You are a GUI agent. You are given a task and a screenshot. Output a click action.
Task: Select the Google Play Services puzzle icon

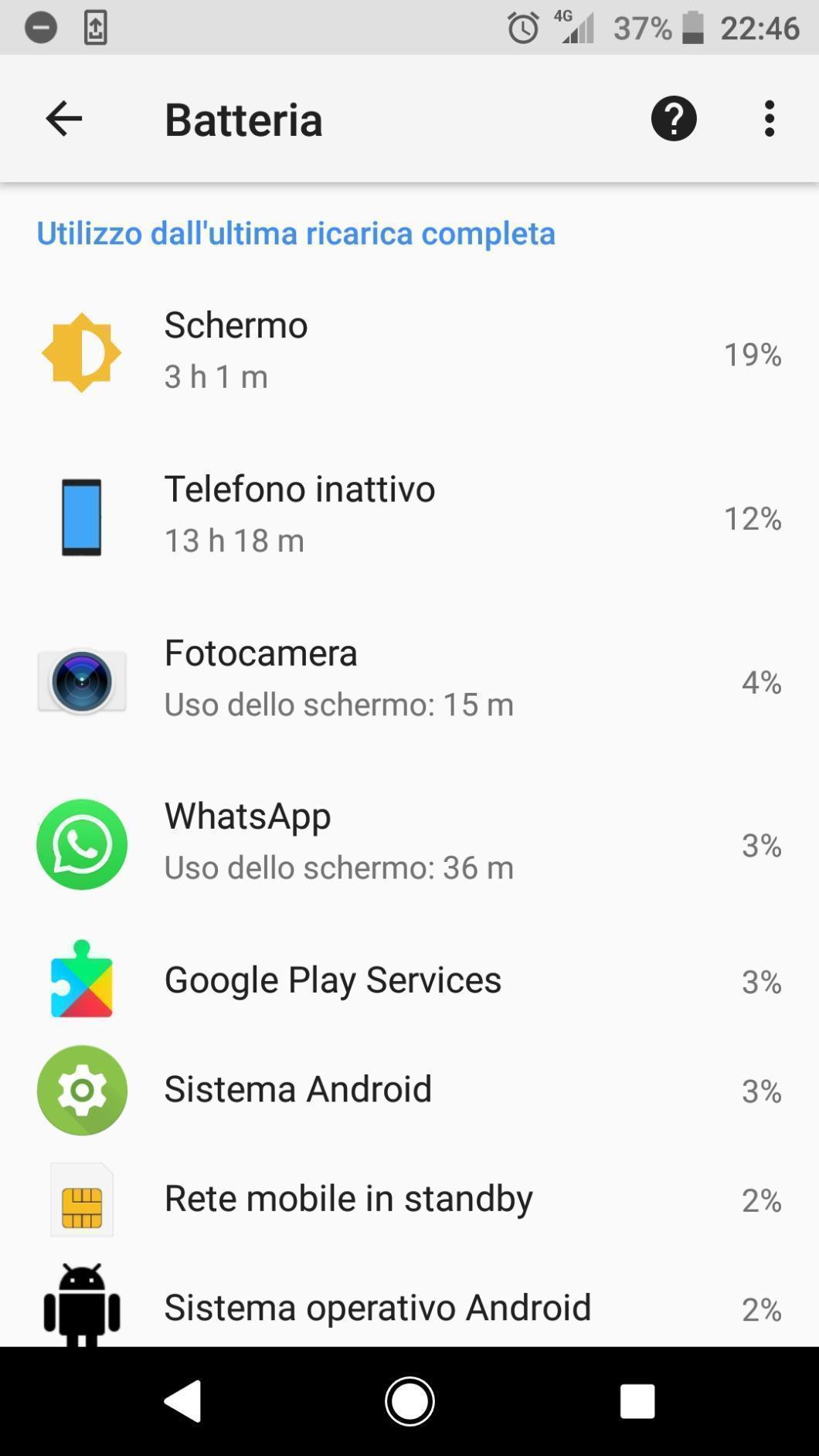point(81,979)
